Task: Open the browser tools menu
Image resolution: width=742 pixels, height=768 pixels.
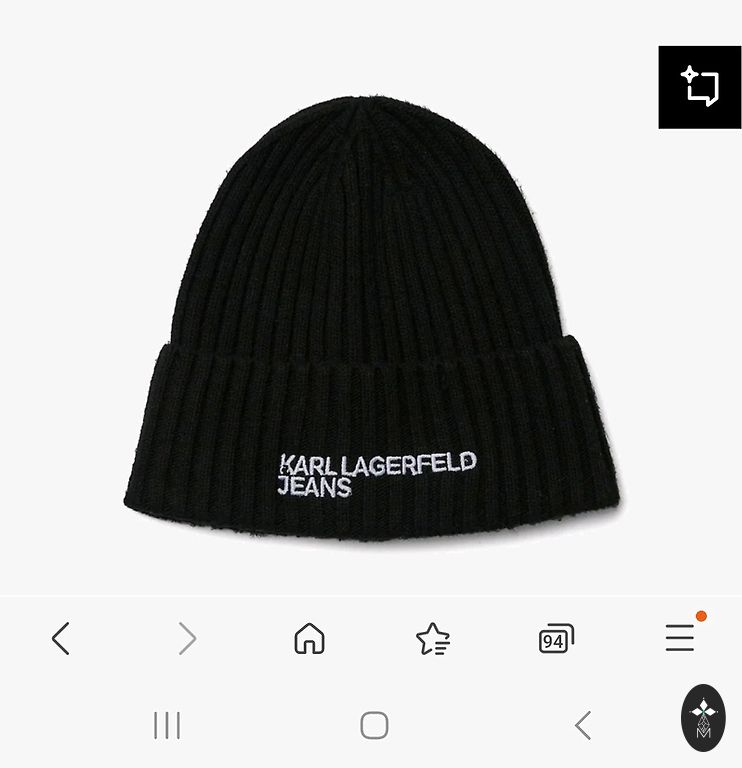Action: pos(680,637)
